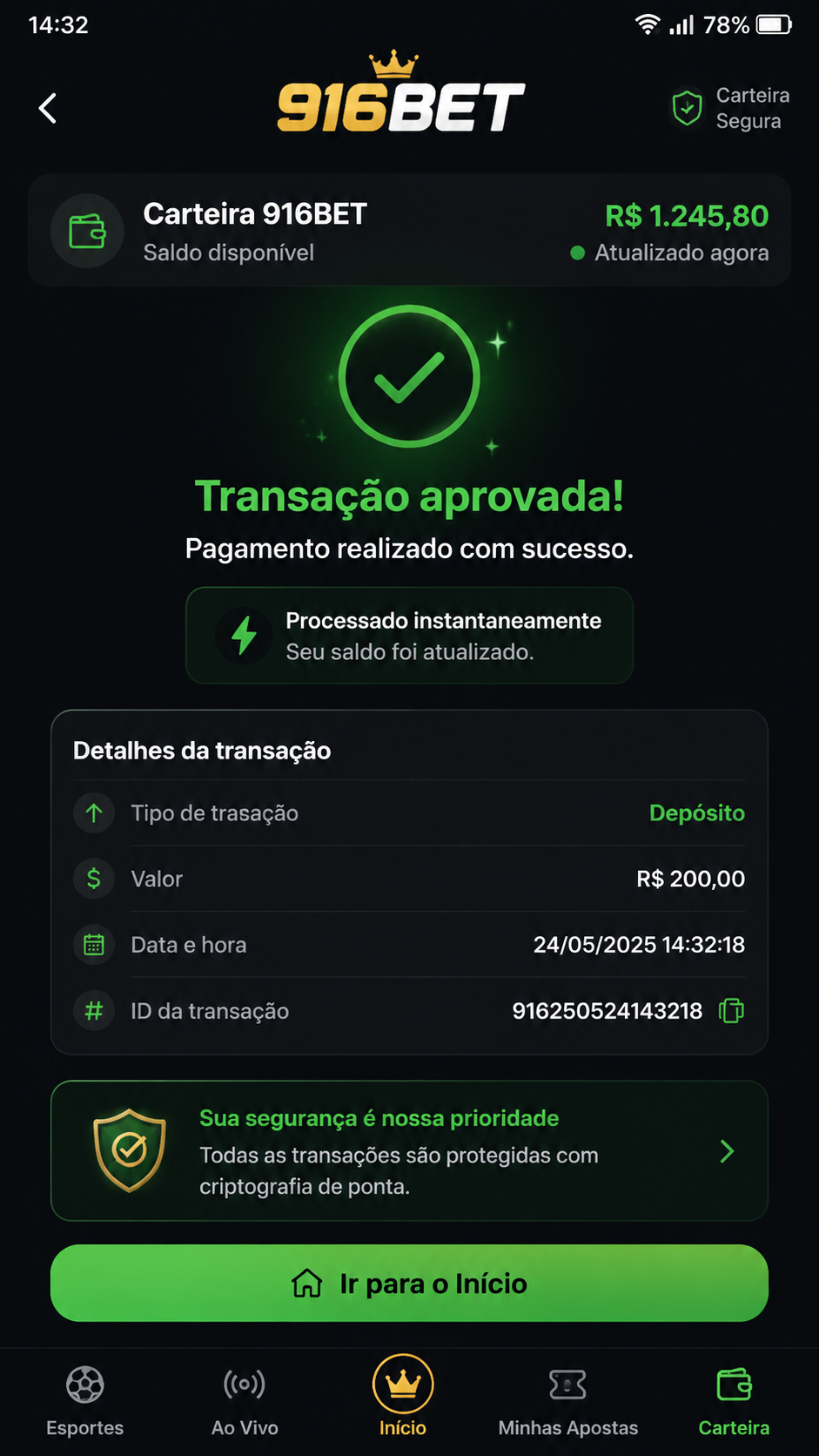Go back with the top-left arrow
The height and width of the screenshot is (1456, 819).
48,109
